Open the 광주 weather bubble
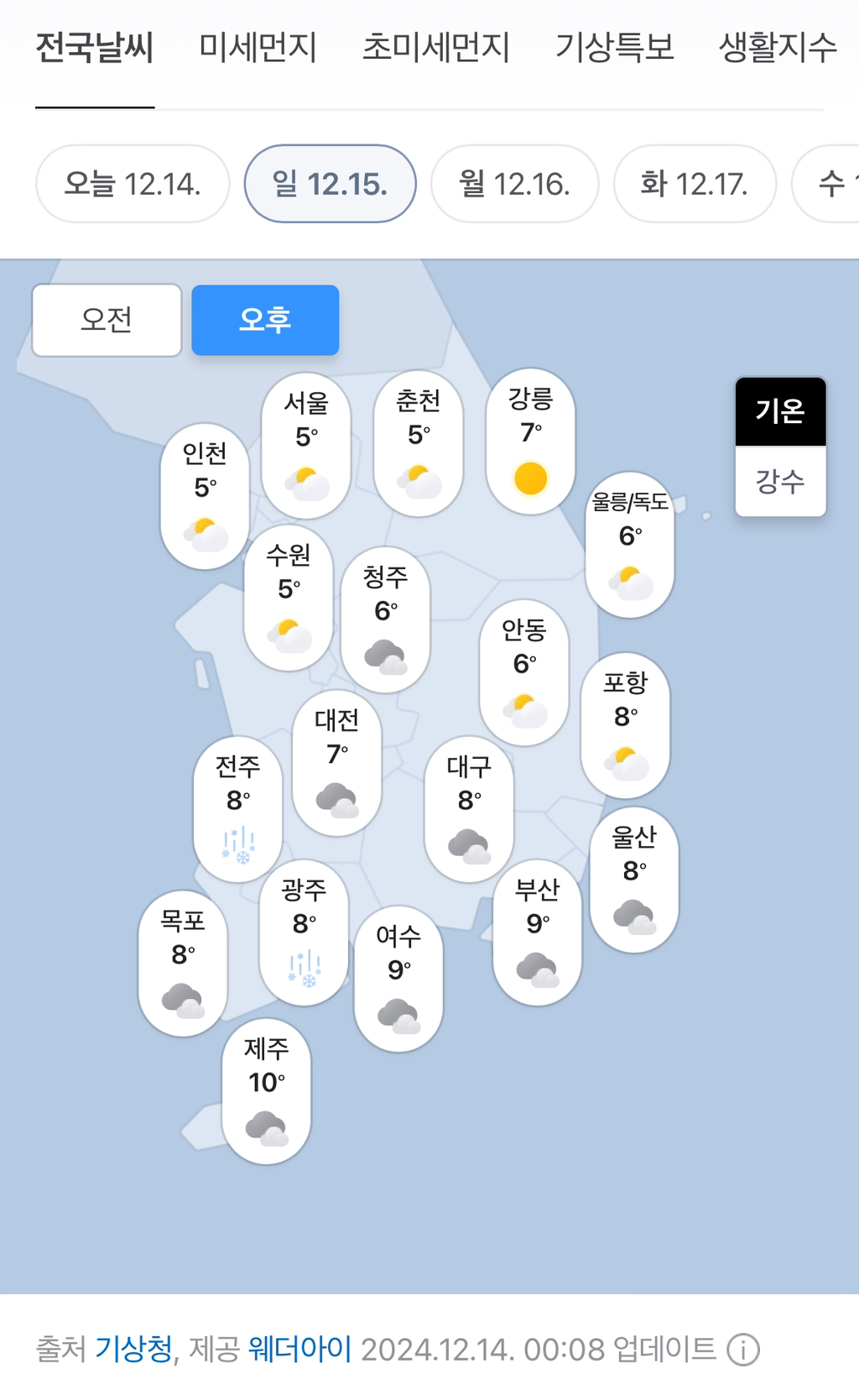The height and width of the screenshot is (1400, 859). click(305, 932)
